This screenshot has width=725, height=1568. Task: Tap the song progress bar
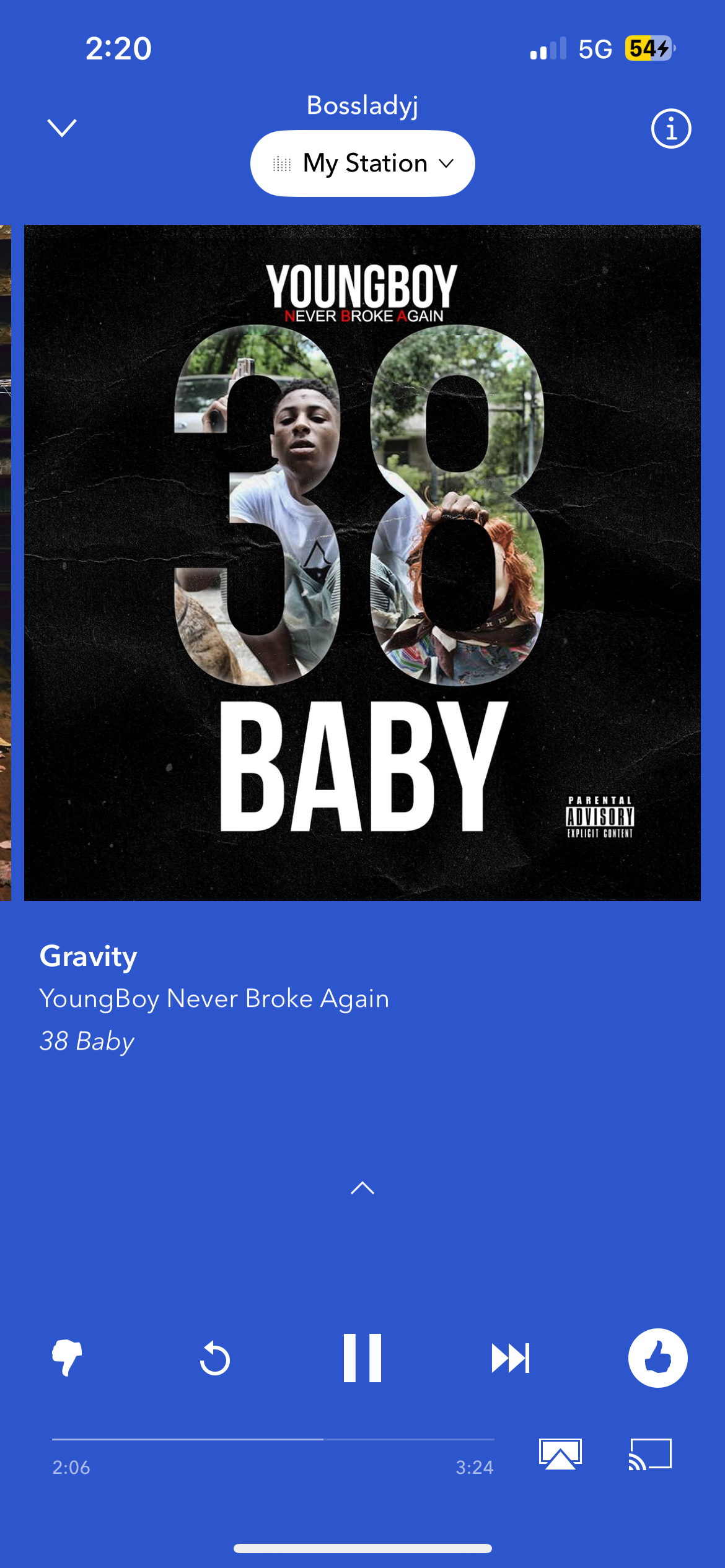pyautogui.click(x=273, y=1439)
